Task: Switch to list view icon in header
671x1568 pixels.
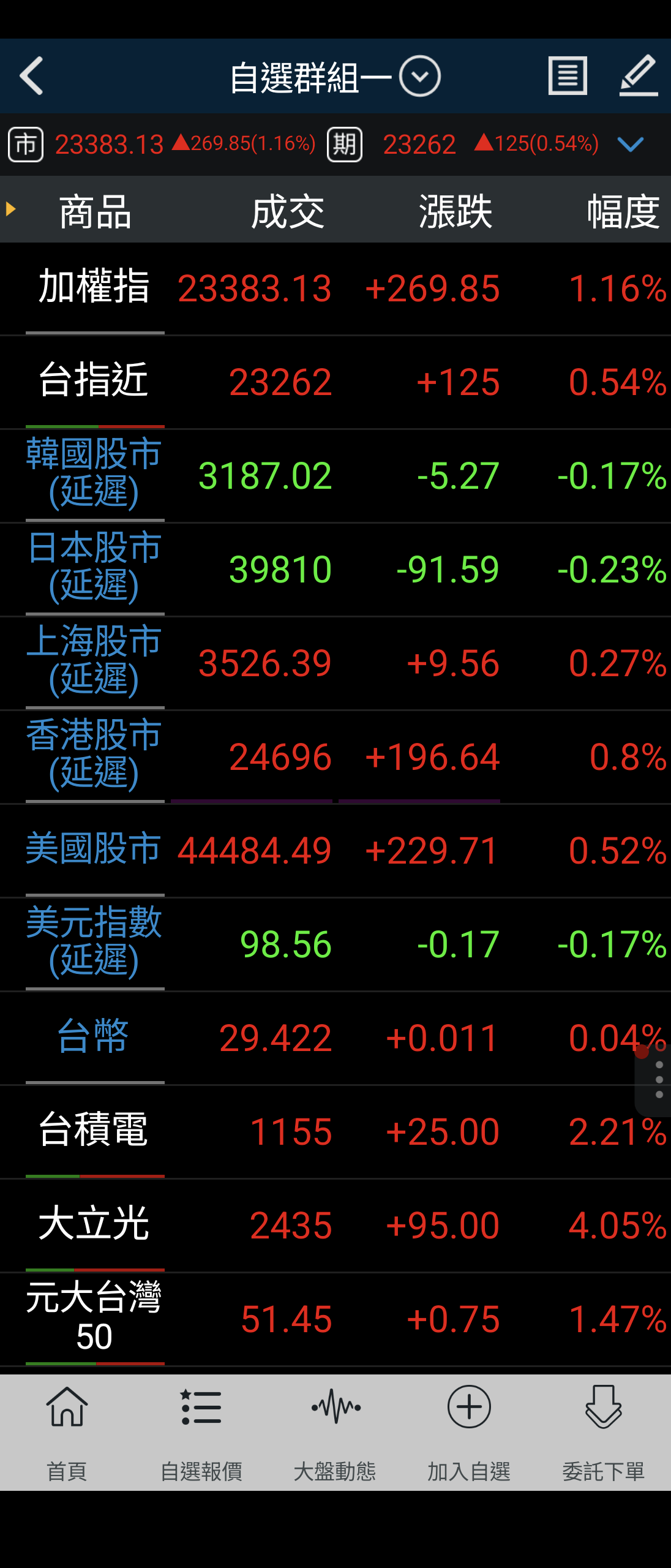Action: click(567, 76)
